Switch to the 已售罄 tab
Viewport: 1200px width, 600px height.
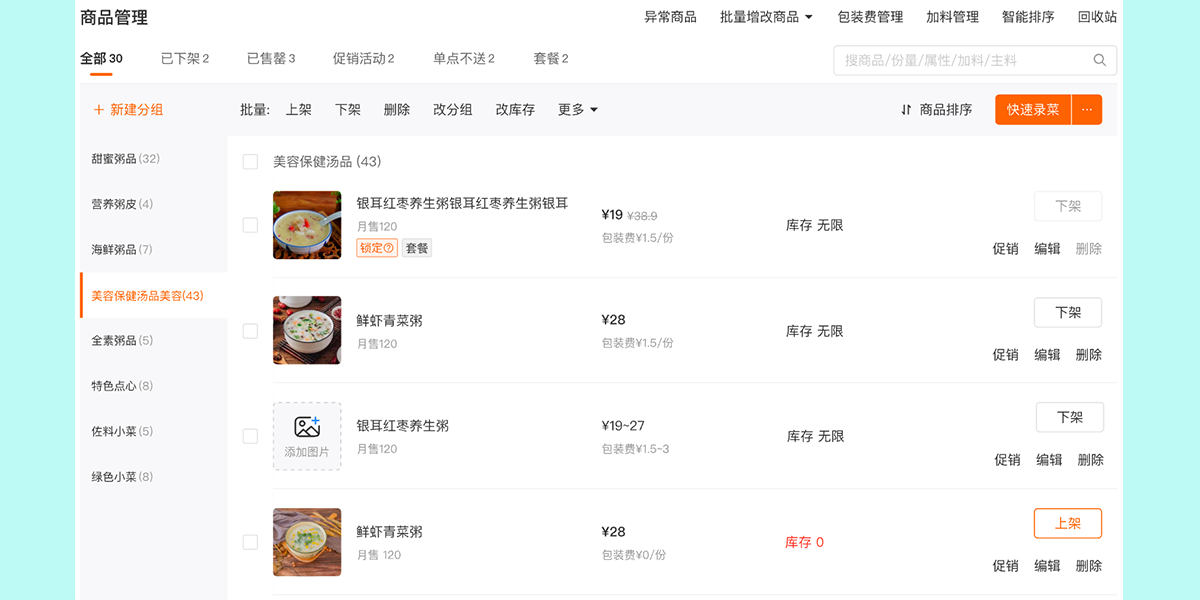271,59
